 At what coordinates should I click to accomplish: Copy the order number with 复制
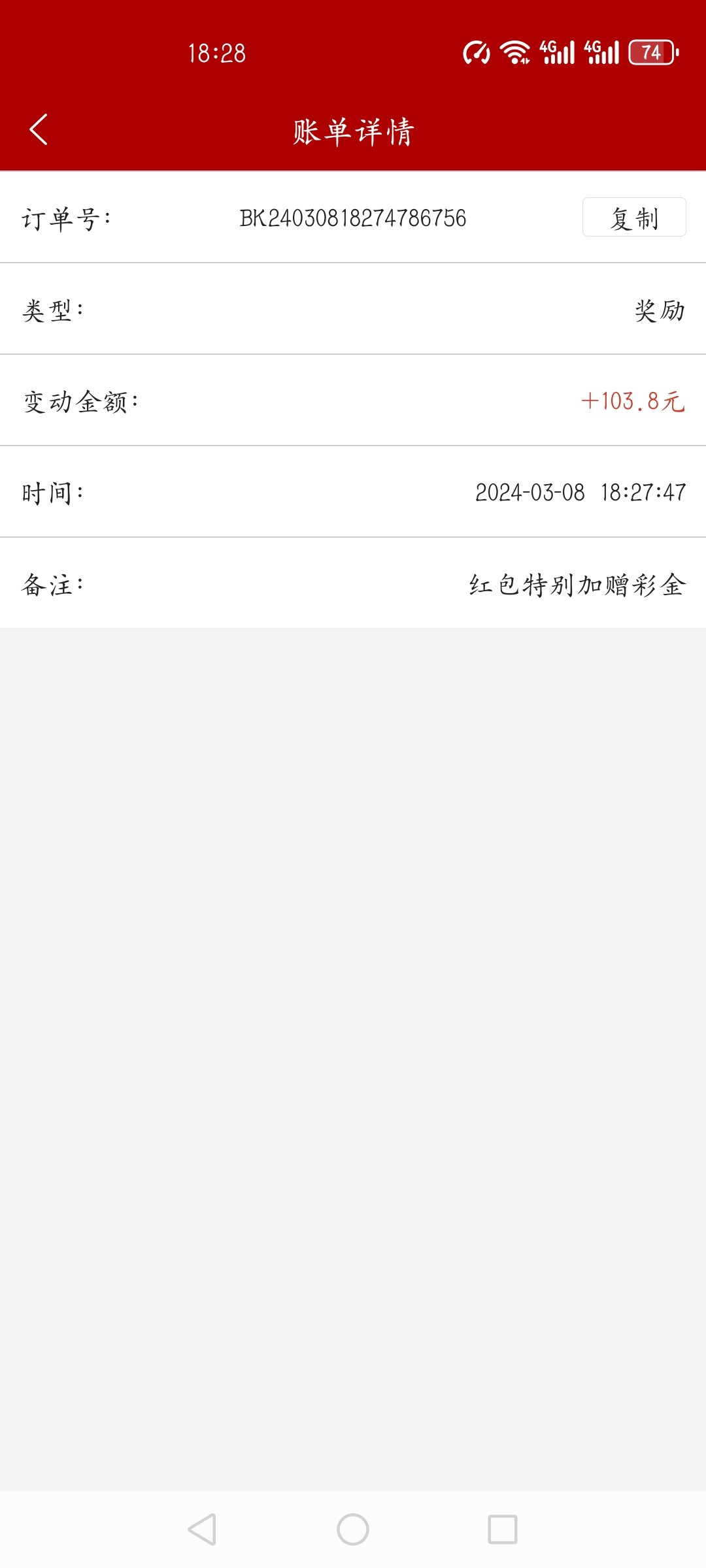tap(633, 218)
